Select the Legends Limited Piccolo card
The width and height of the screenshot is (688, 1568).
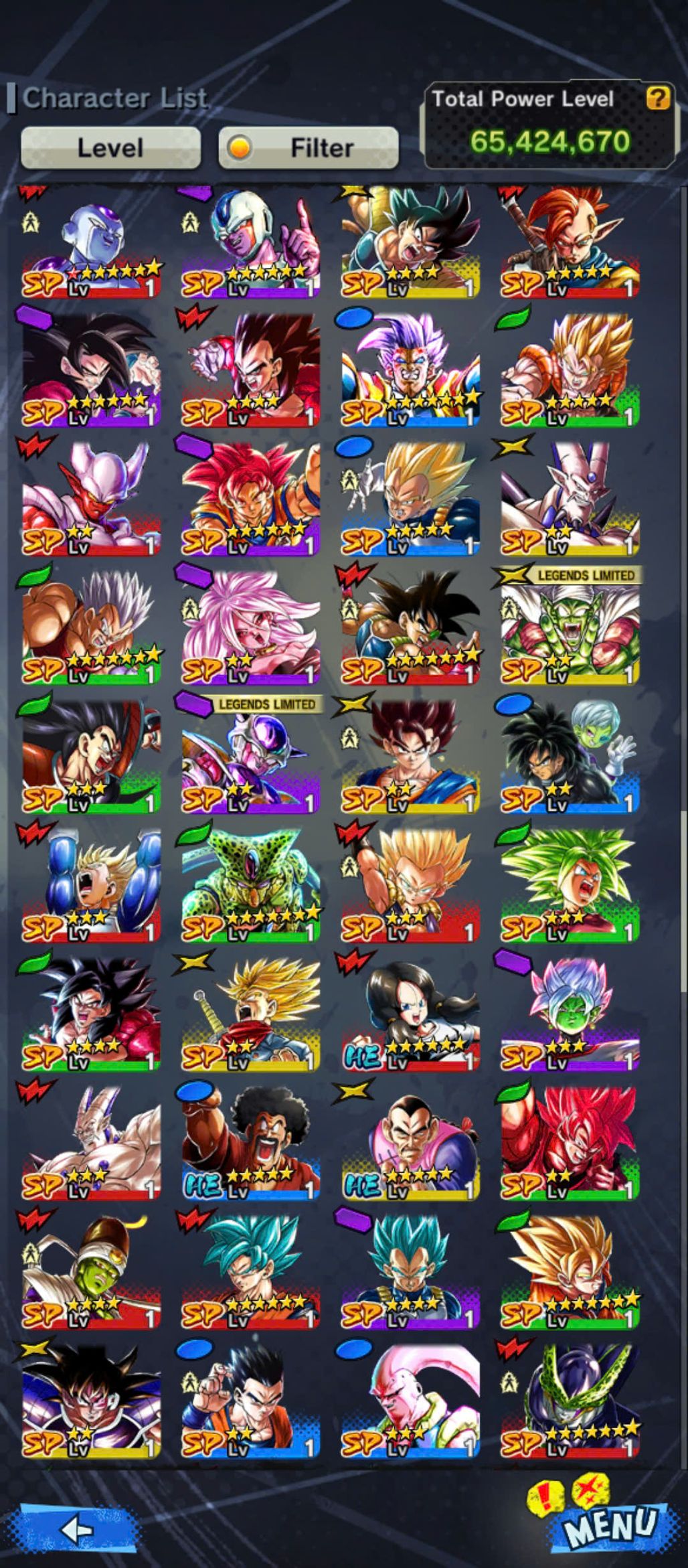(570, 626)
